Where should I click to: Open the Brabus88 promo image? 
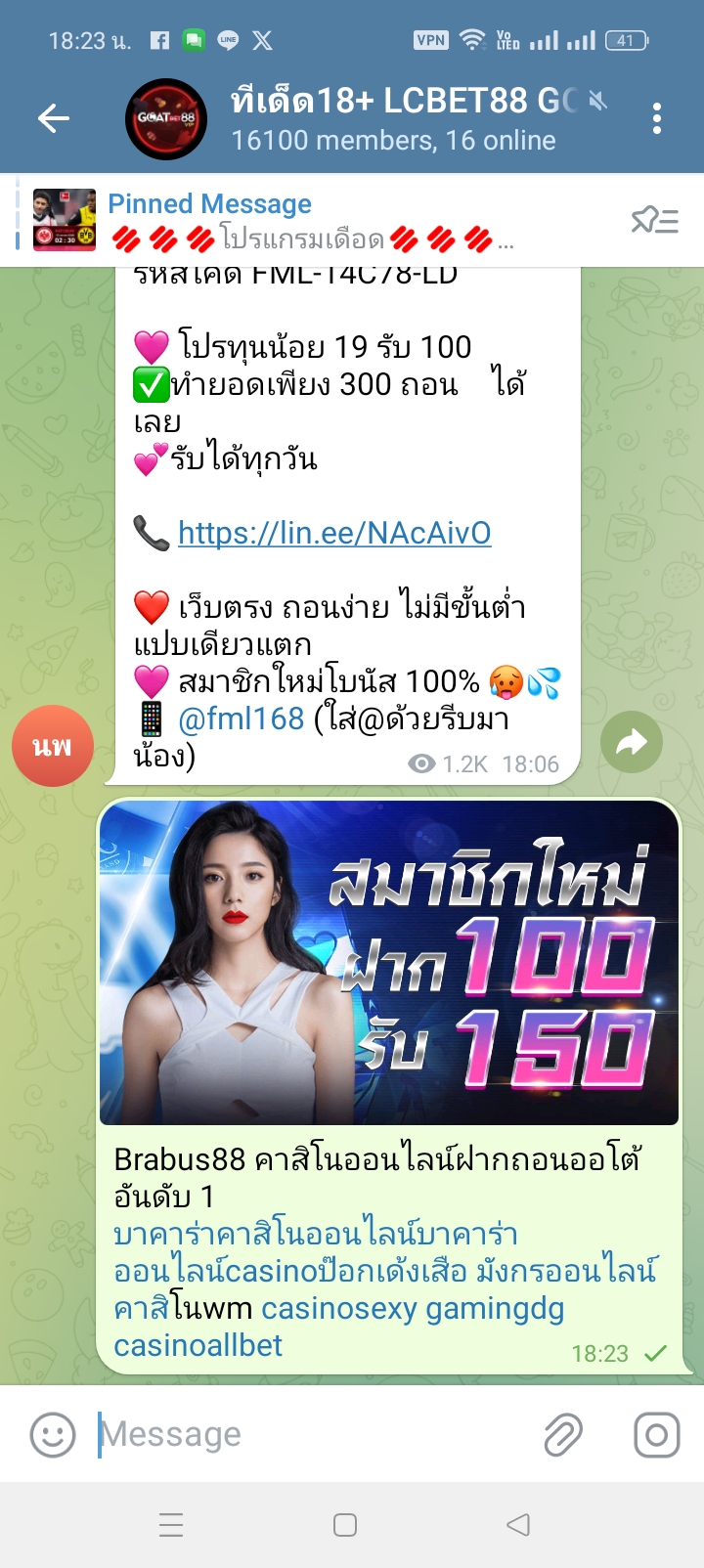(x=389, y=963)
